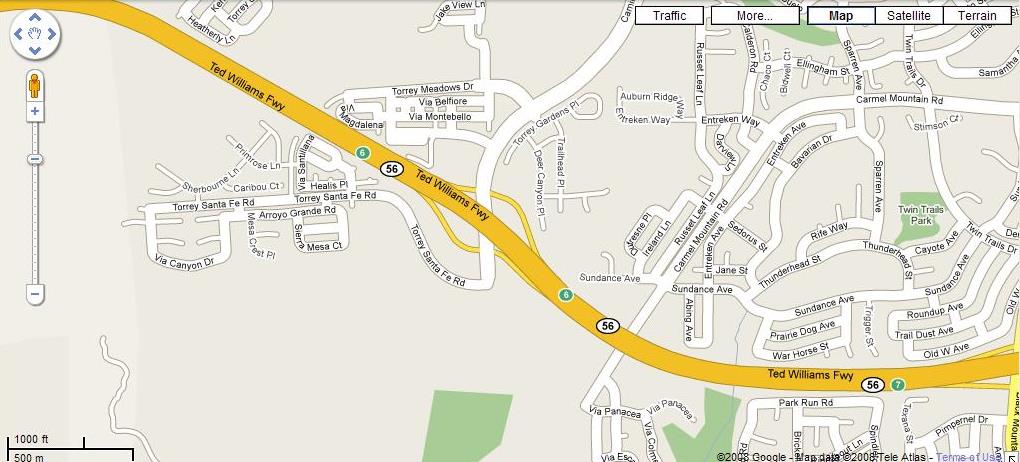Screen dimensions: 1020x462
Task: Pan the map up with arrow
Action: (35, 19)
